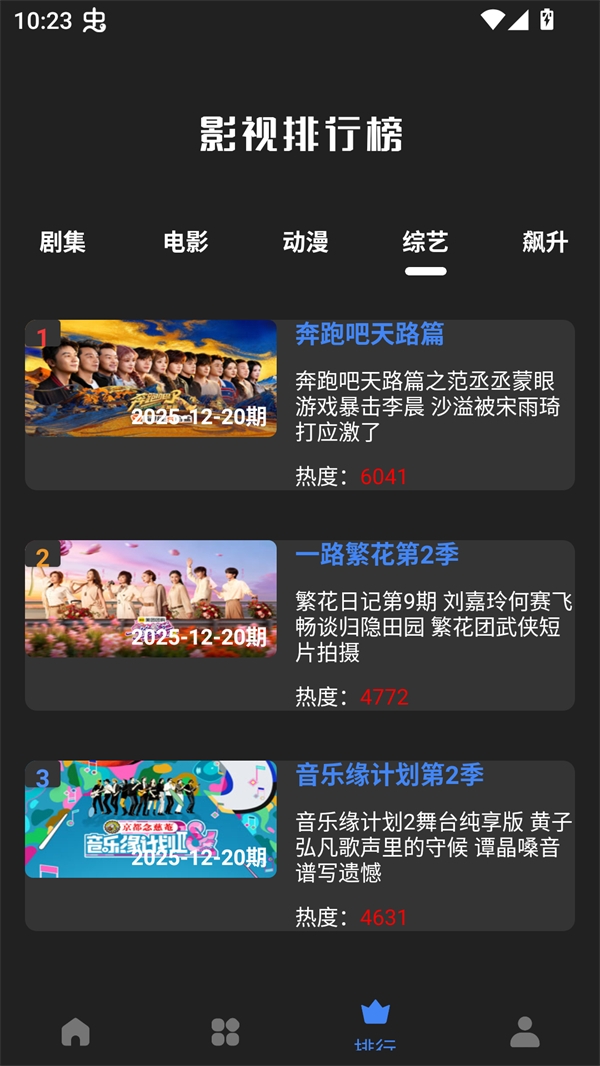
Task: Open the 奔跑吧天路篇 card
Action: 299,405
